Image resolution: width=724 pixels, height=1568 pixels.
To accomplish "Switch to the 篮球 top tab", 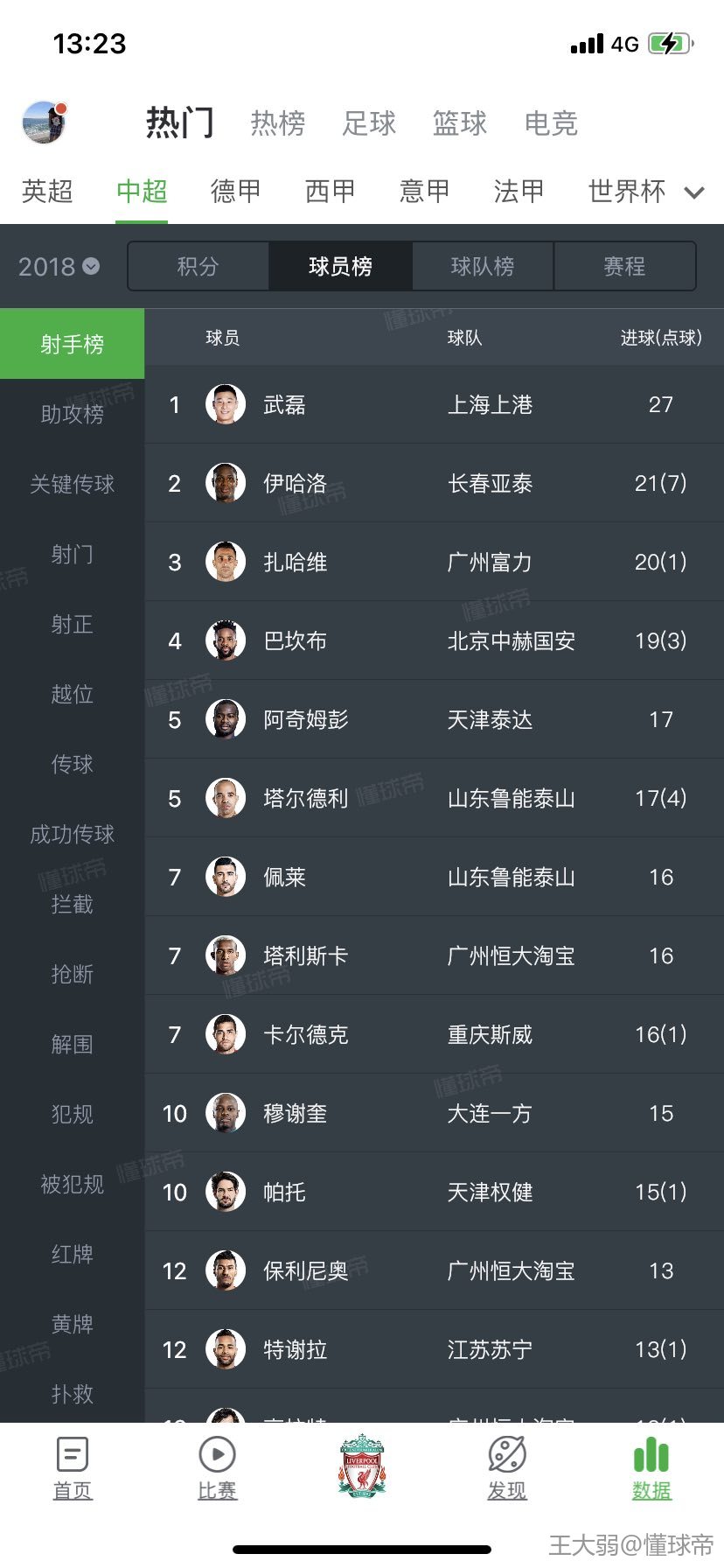I will (459, 123).
